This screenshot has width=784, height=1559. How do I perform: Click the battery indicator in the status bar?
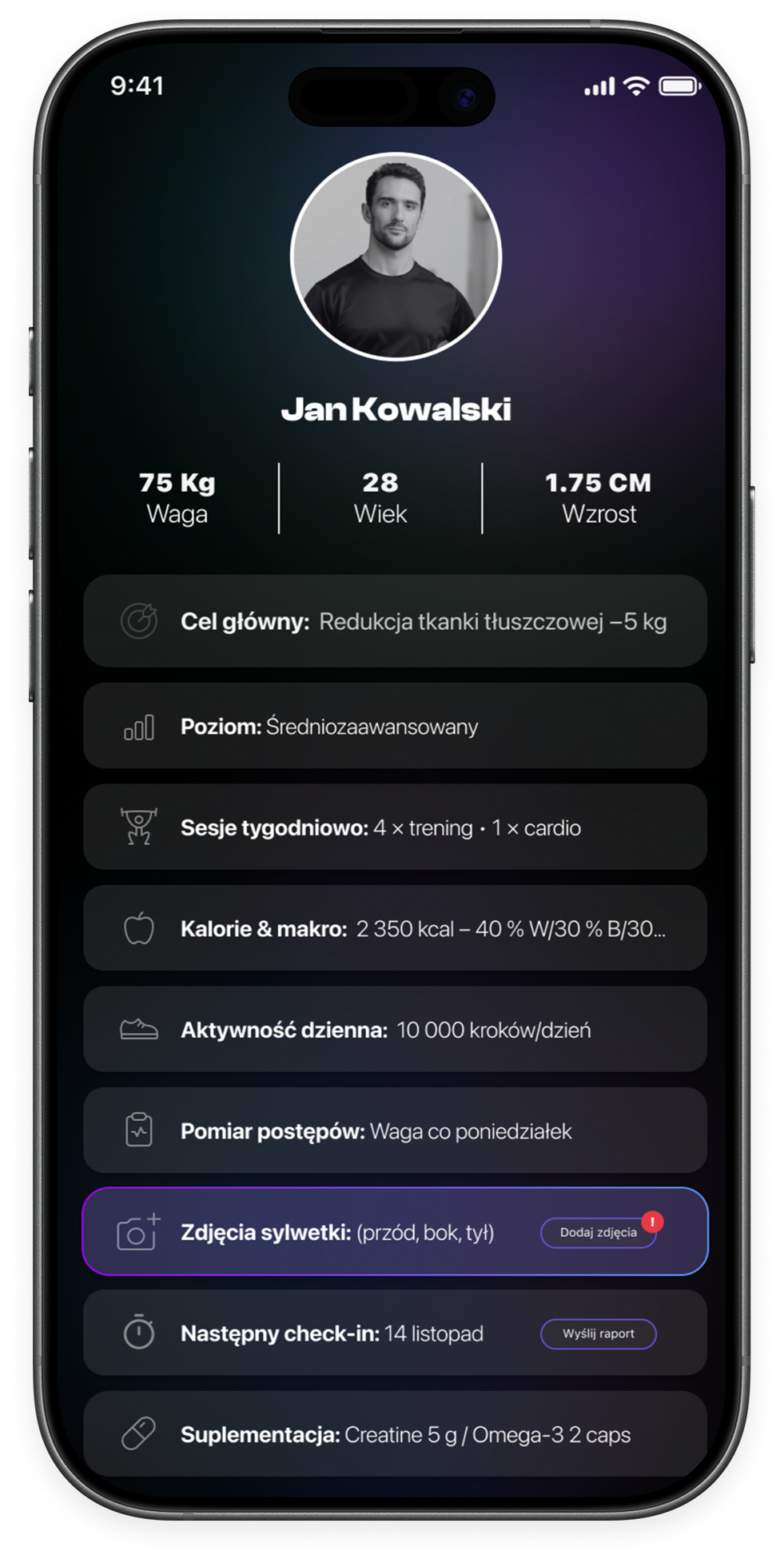point(678,87)
